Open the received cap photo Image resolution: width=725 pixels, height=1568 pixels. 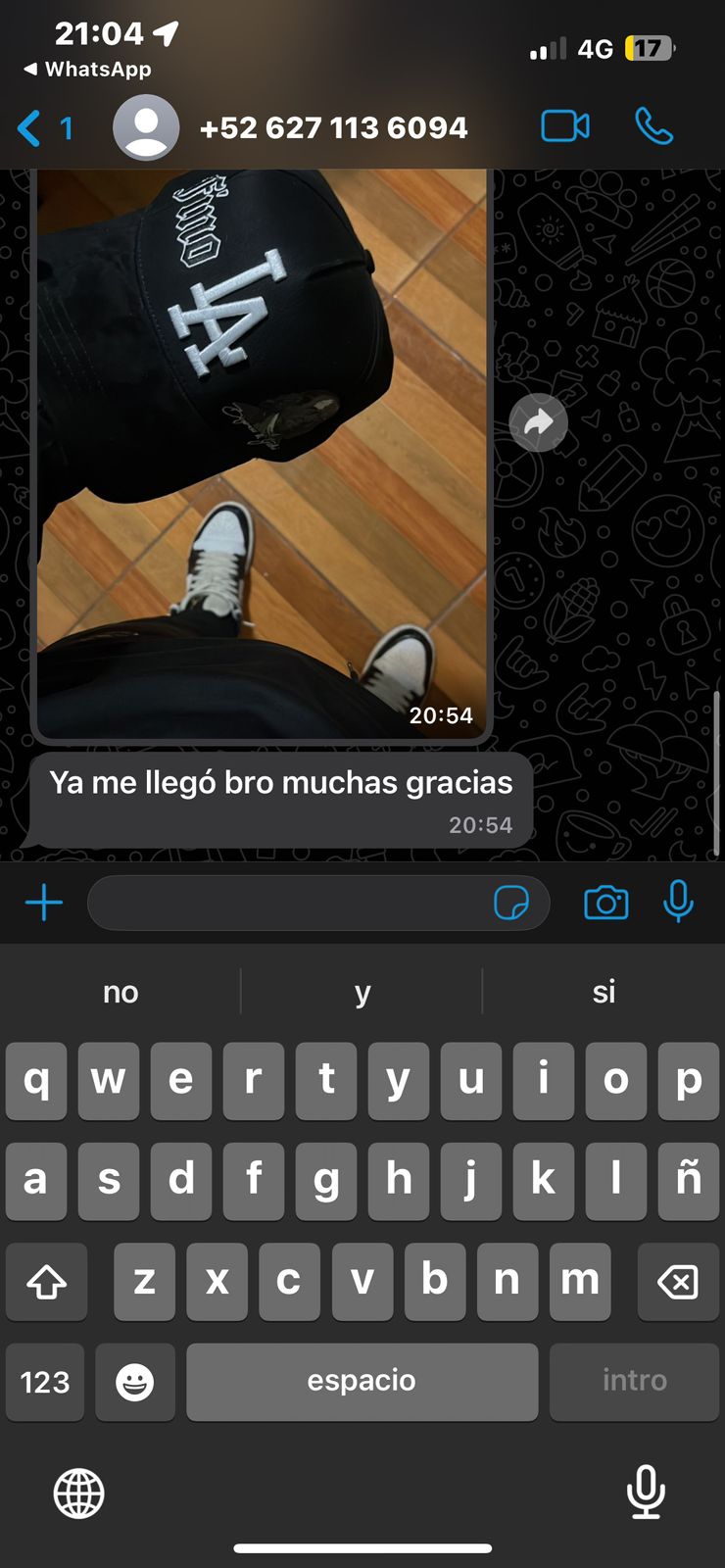pyautogui.click(x=262, y=451)
